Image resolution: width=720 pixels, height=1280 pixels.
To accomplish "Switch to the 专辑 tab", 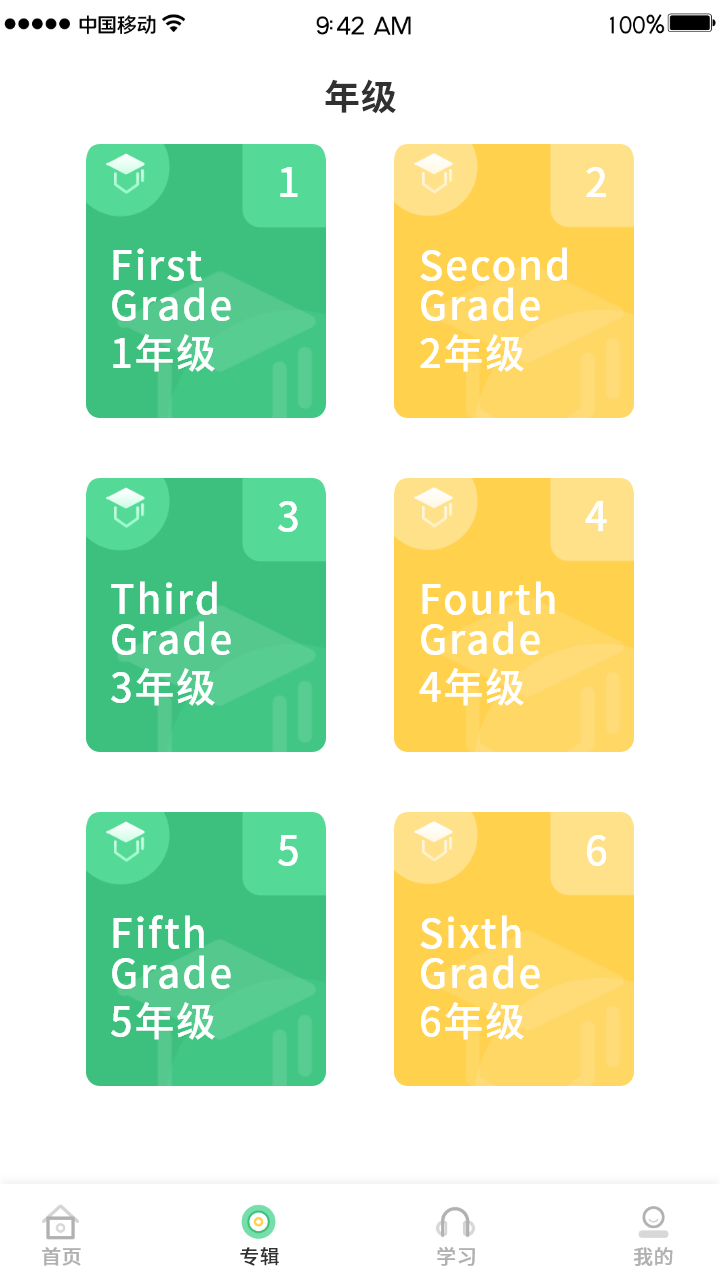I will (x=259, y=1236).
